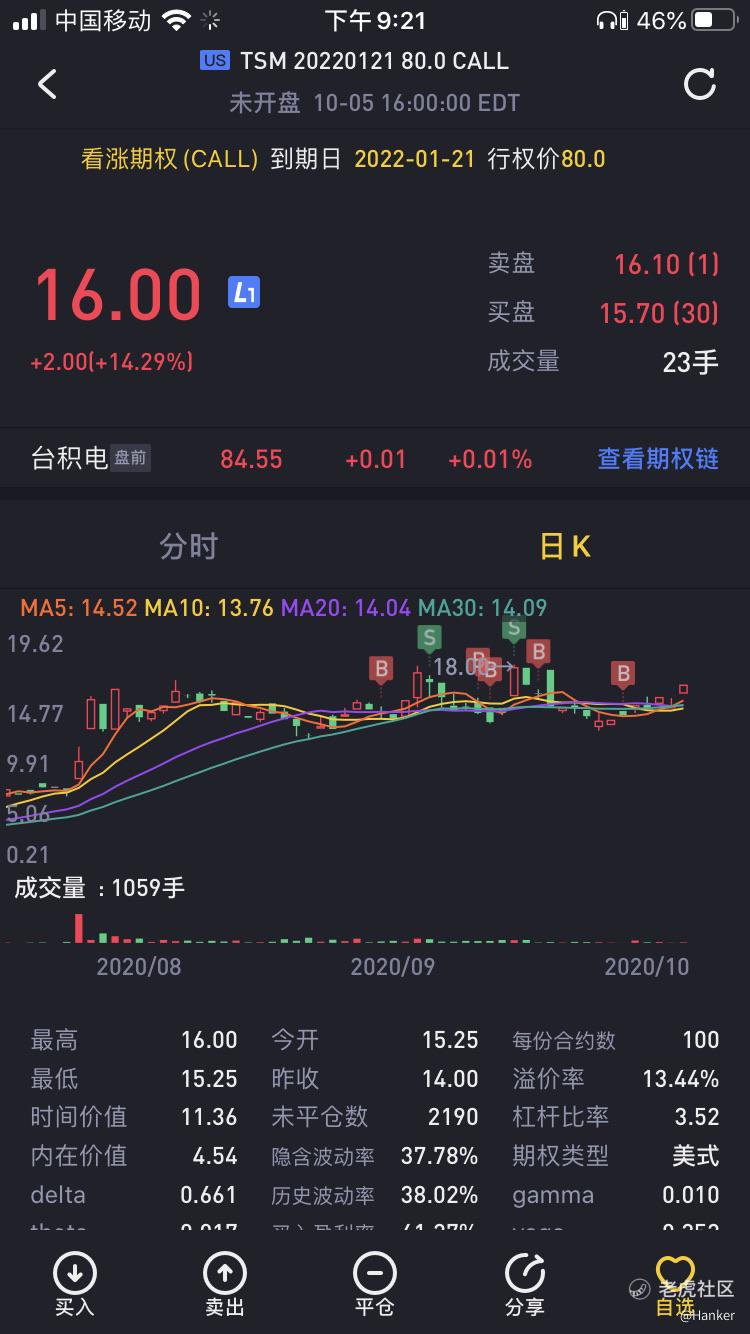750x1334 pixels.
Task: Add to watchlist with 自选 heart
Action: (x=675, y=1285)
